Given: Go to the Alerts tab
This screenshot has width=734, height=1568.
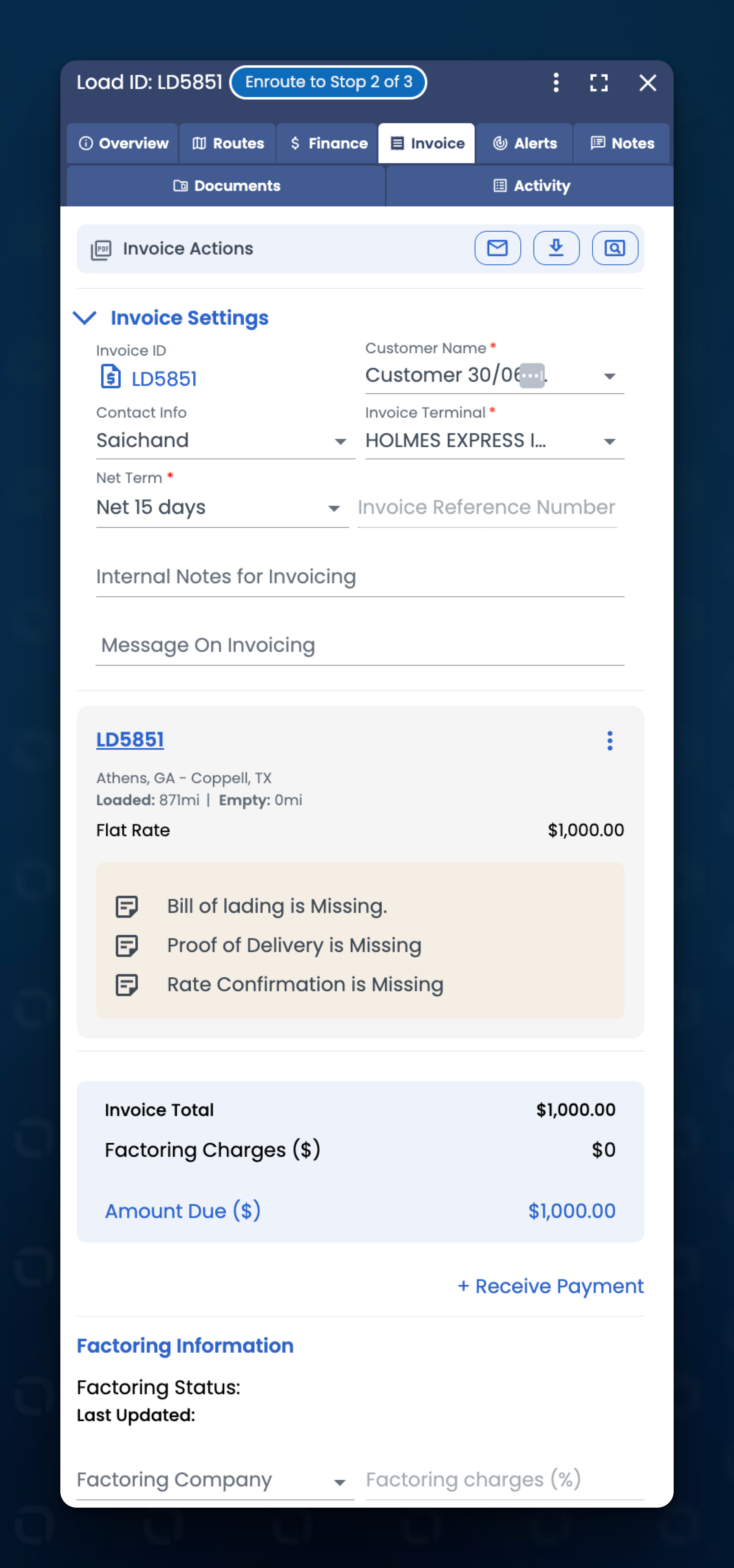Looking at the screenshot, I should 524,143.
